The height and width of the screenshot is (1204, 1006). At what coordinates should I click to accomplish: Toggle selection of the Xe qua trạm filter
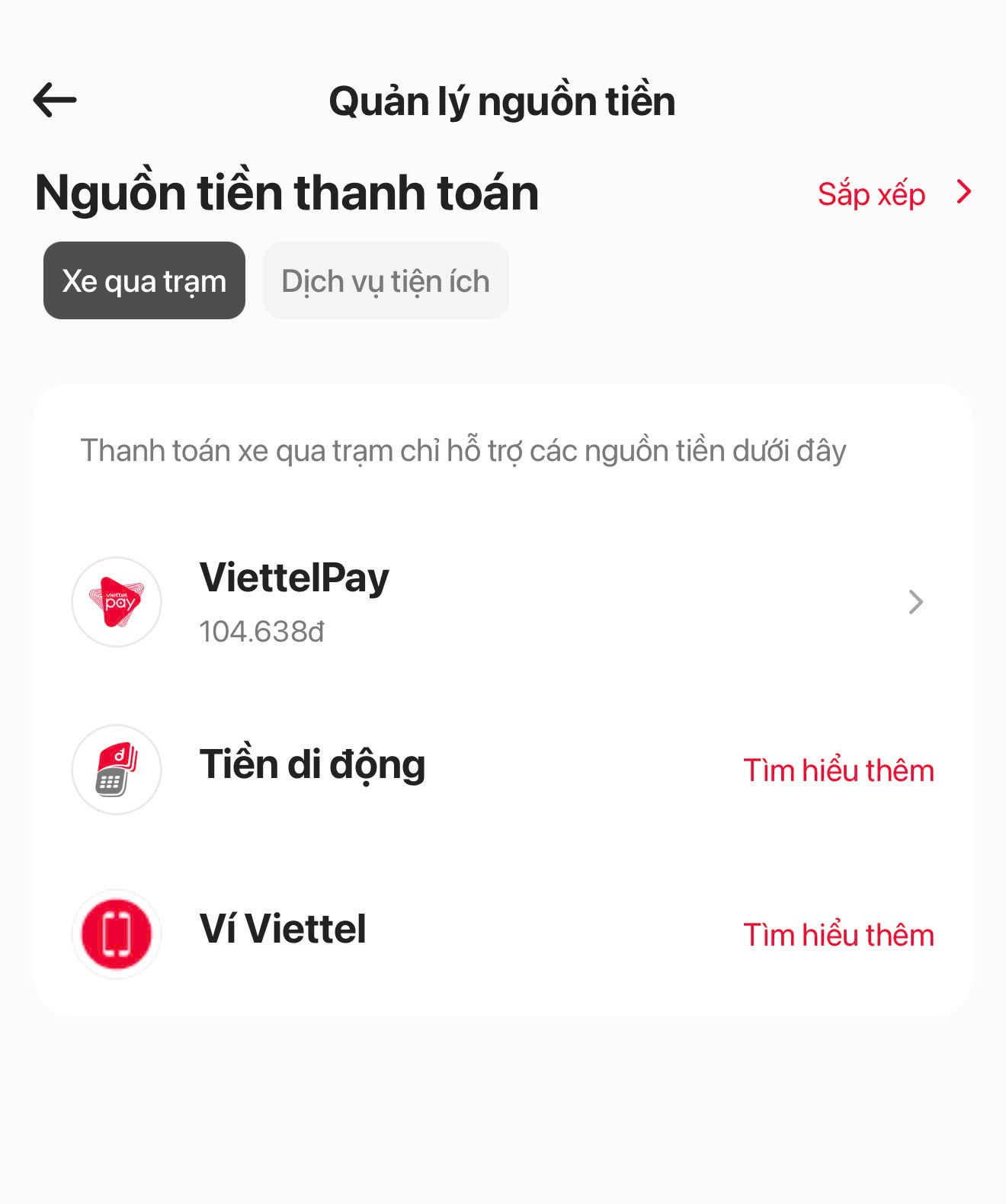tap(144, 280)
